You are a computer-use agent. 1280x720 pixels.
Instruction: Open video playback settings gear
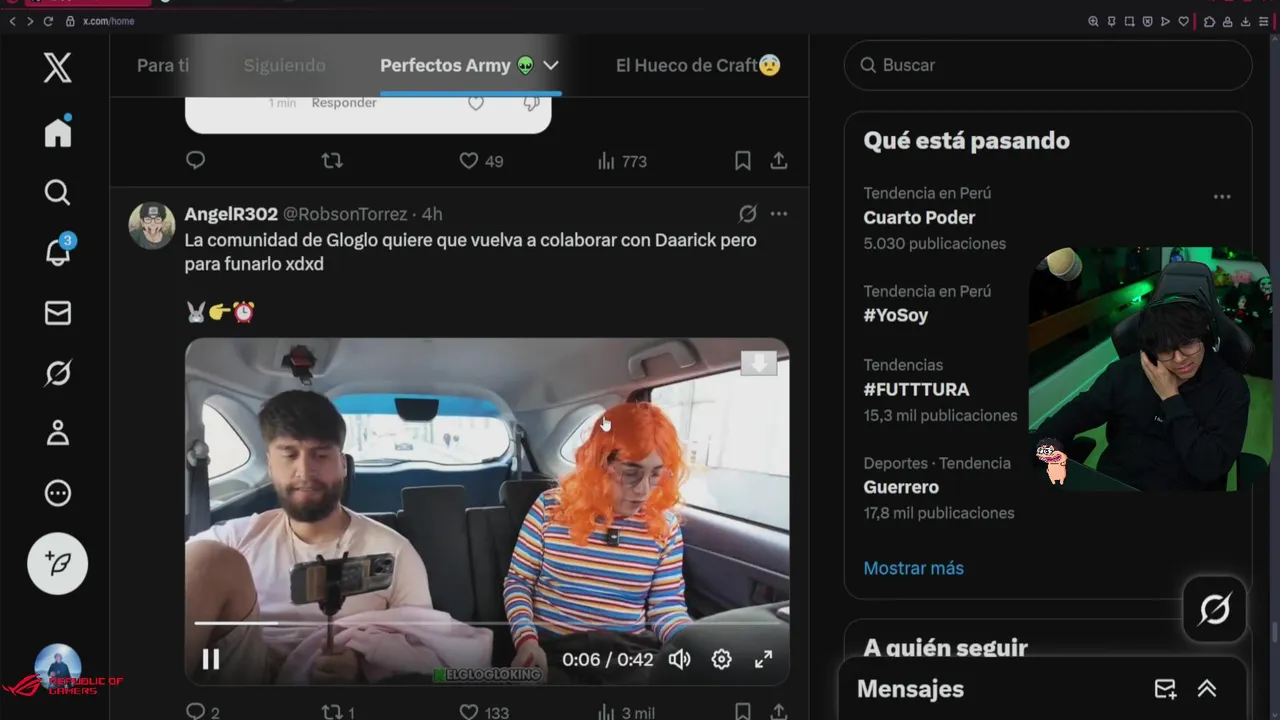pyautogui.click(x=721, y=659)
